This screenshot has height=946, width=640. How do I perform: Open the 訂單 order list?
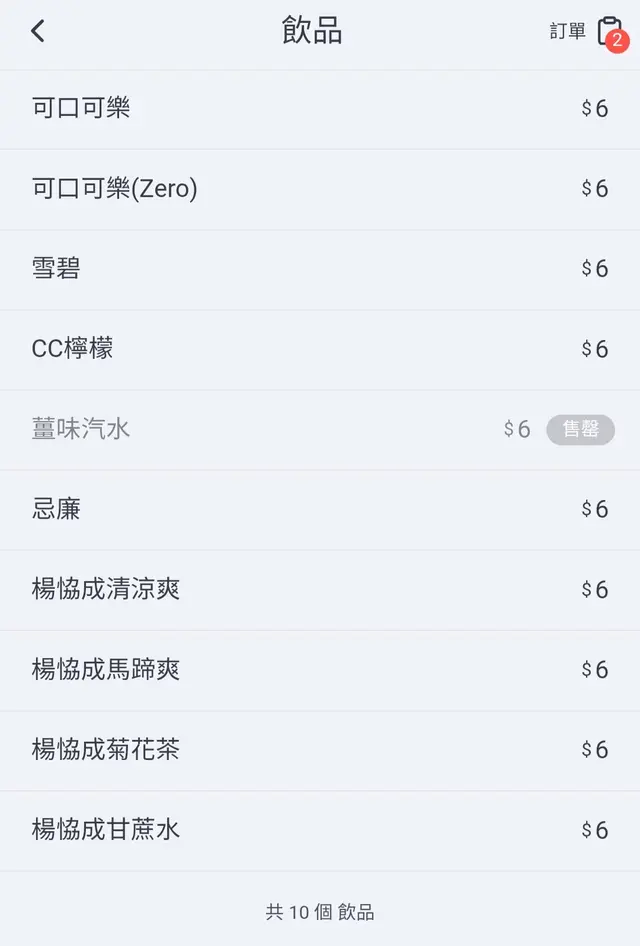(589, 32)
